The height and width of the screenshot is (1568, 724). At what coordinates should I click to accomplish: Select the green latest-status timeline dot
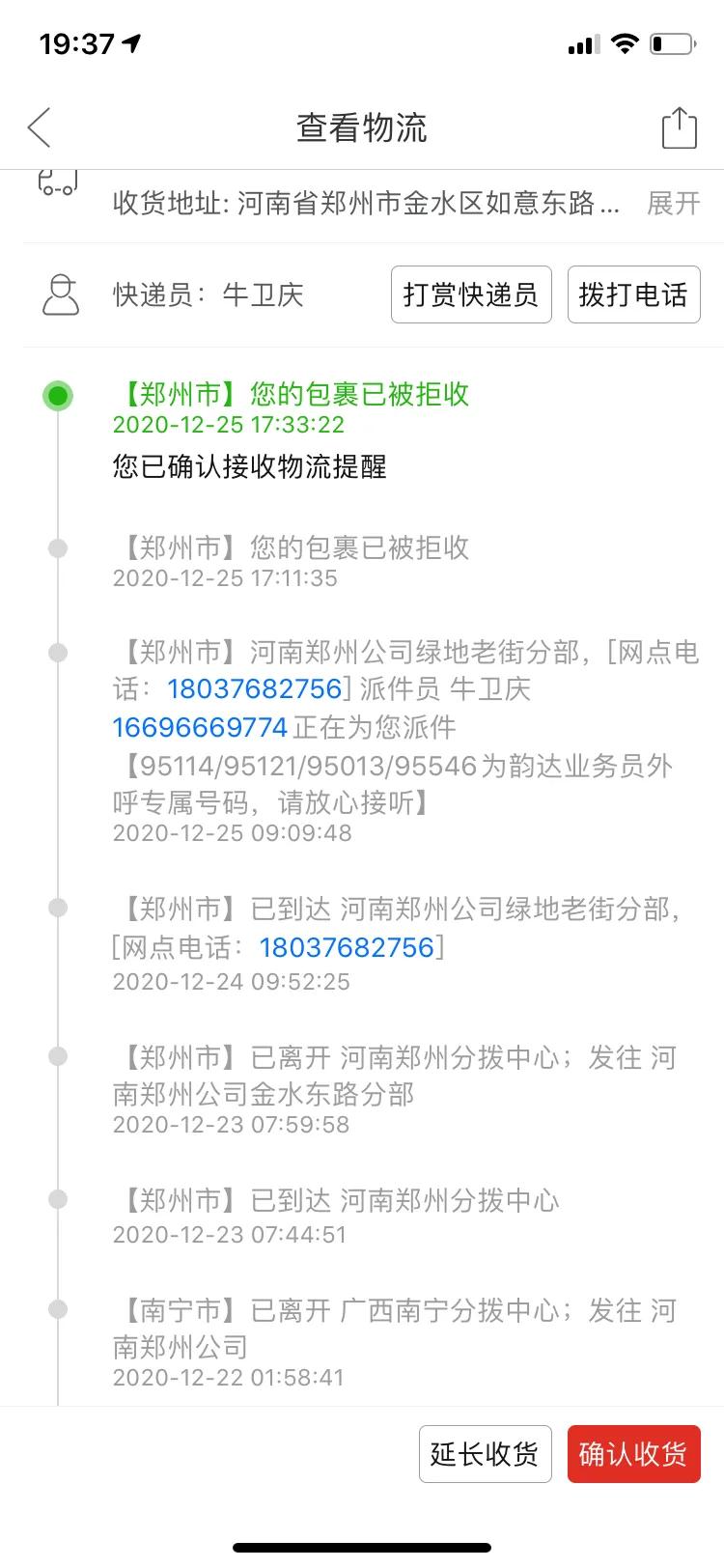pyautogui.click(x=57, y=397)
